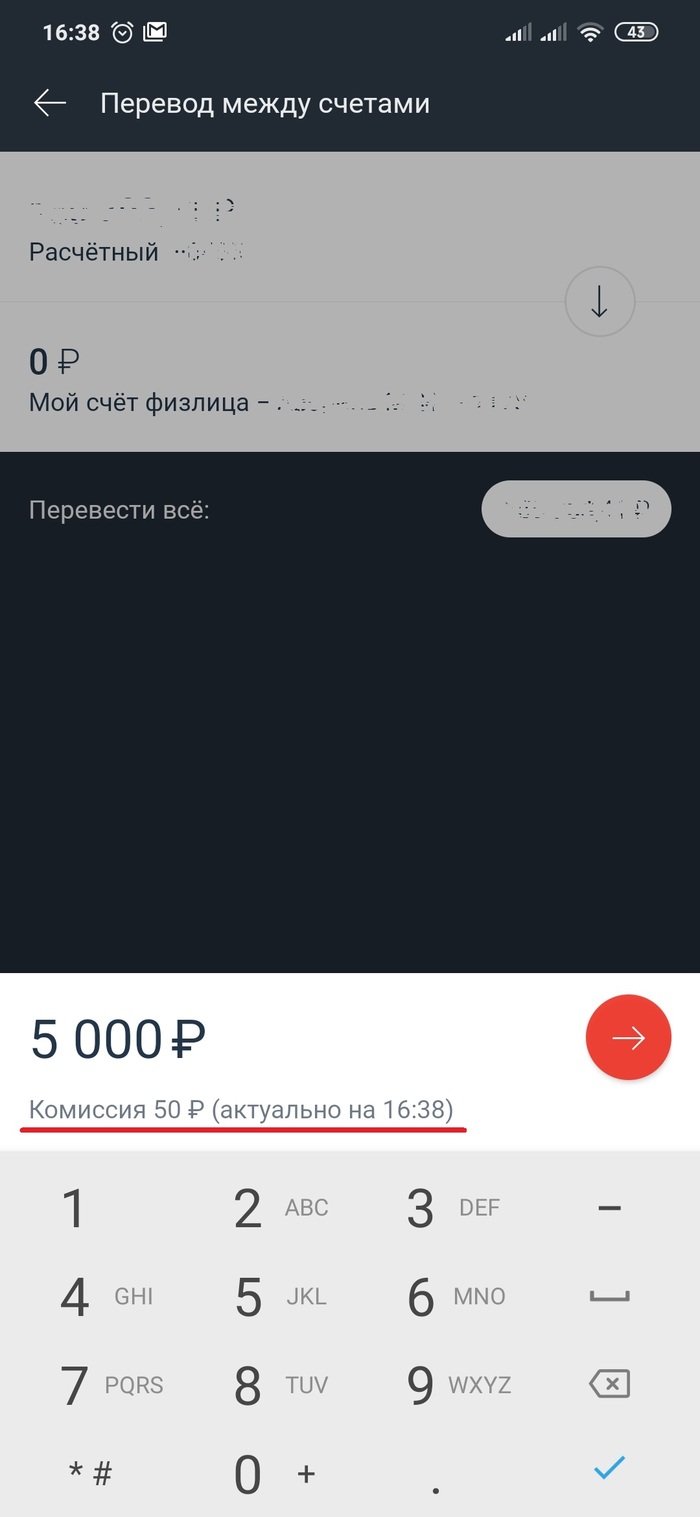This screenshot has height=1517, width=700.
Task: Enter digit 5 on the keypad
Action: (249, 1297)
